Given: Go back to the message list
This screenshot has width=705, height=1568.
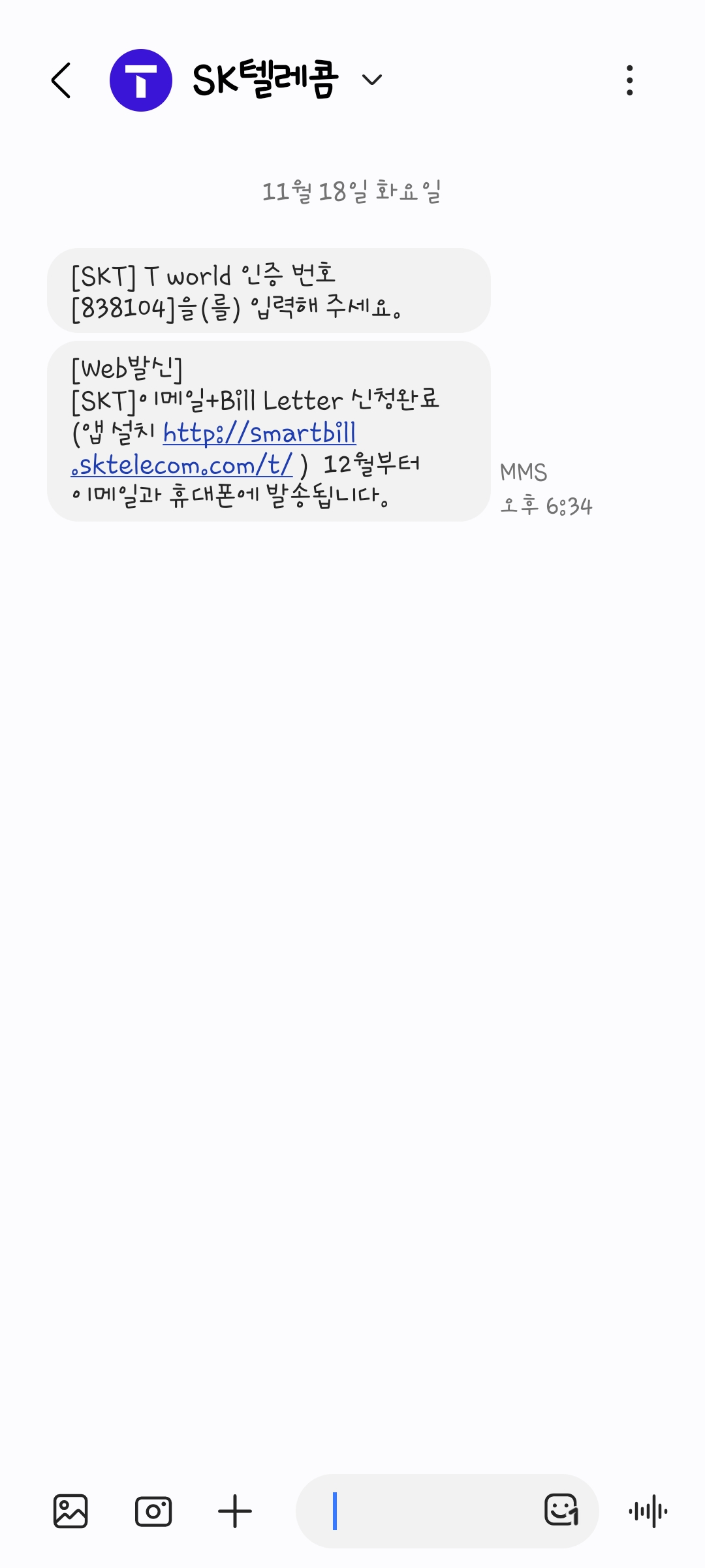Looking at the screenshot, I should tap(61, 80).
